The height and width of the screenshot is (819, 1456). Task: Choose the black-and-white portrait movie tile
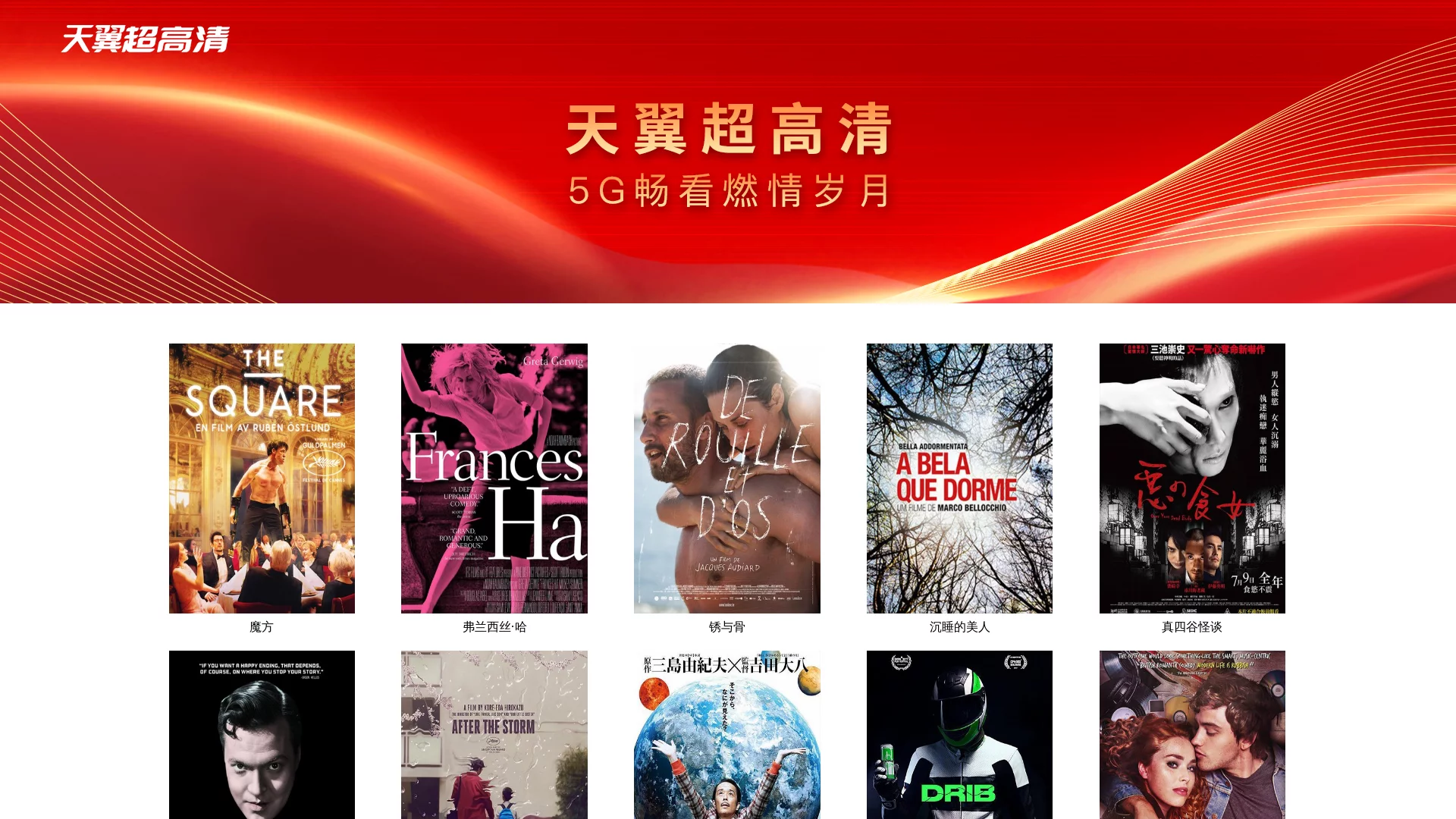[x=262, y=734]
